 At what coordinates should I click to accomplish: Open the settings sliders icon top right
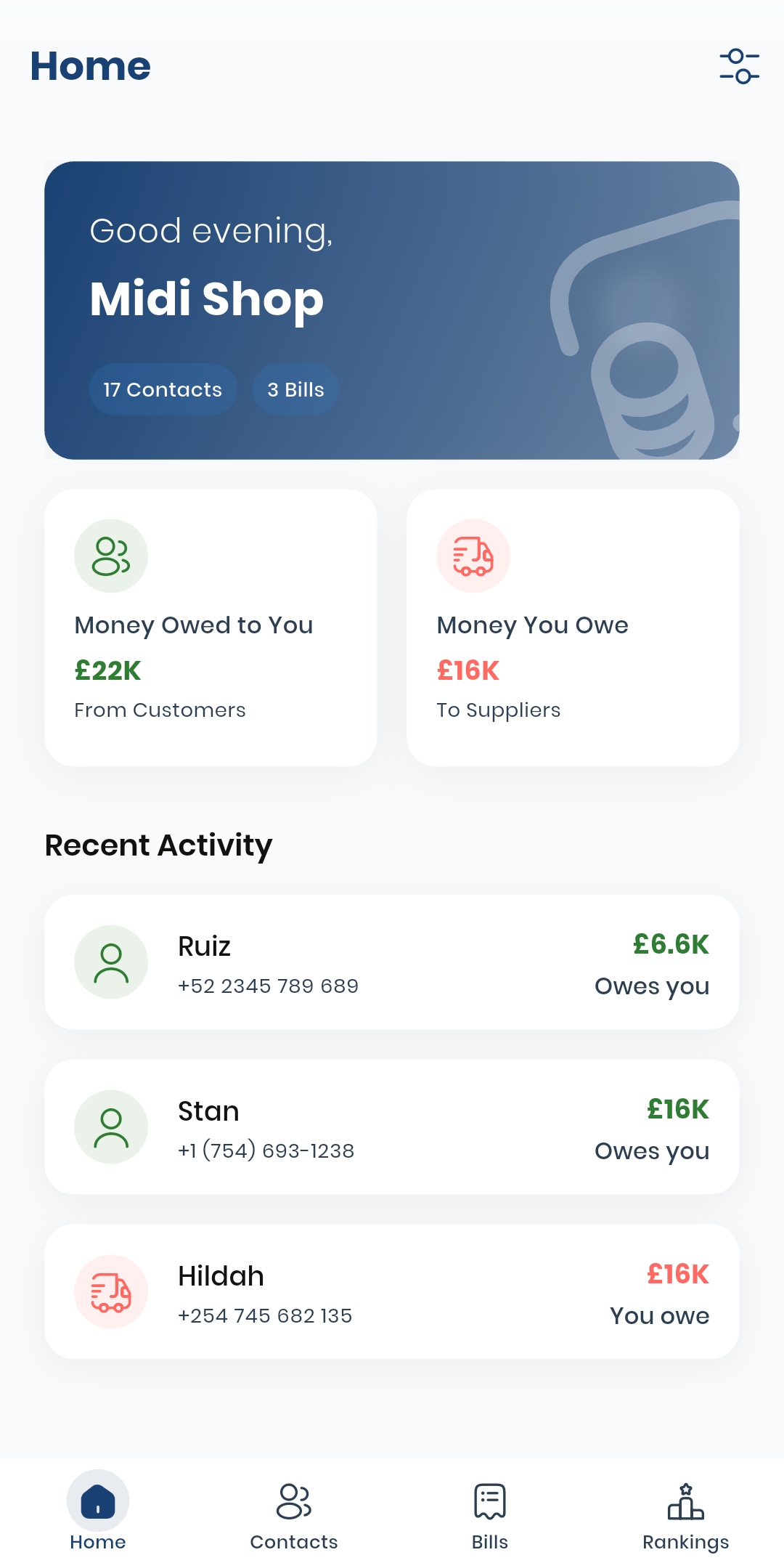(740, 67)
